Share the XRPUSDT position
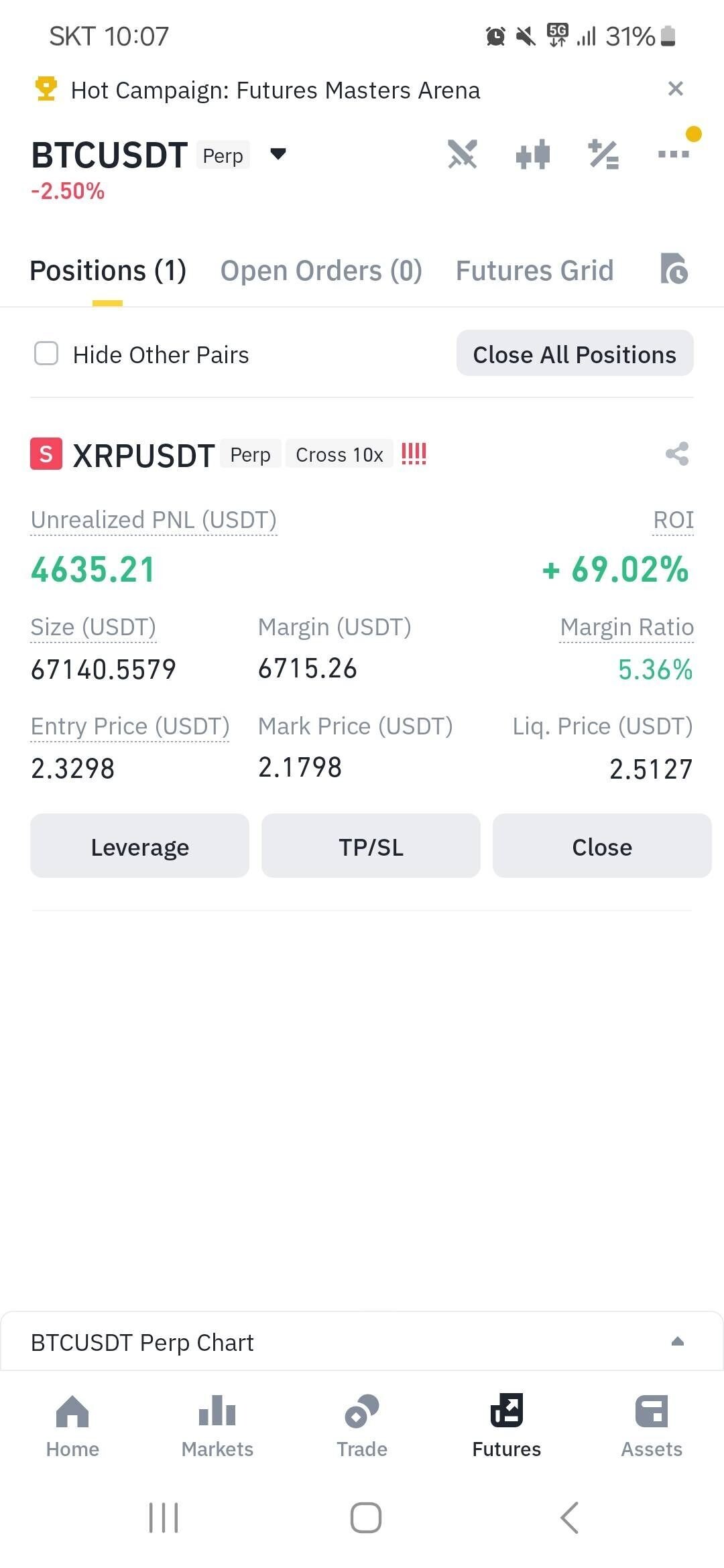The image size is (724, 1568). (677, 454)
